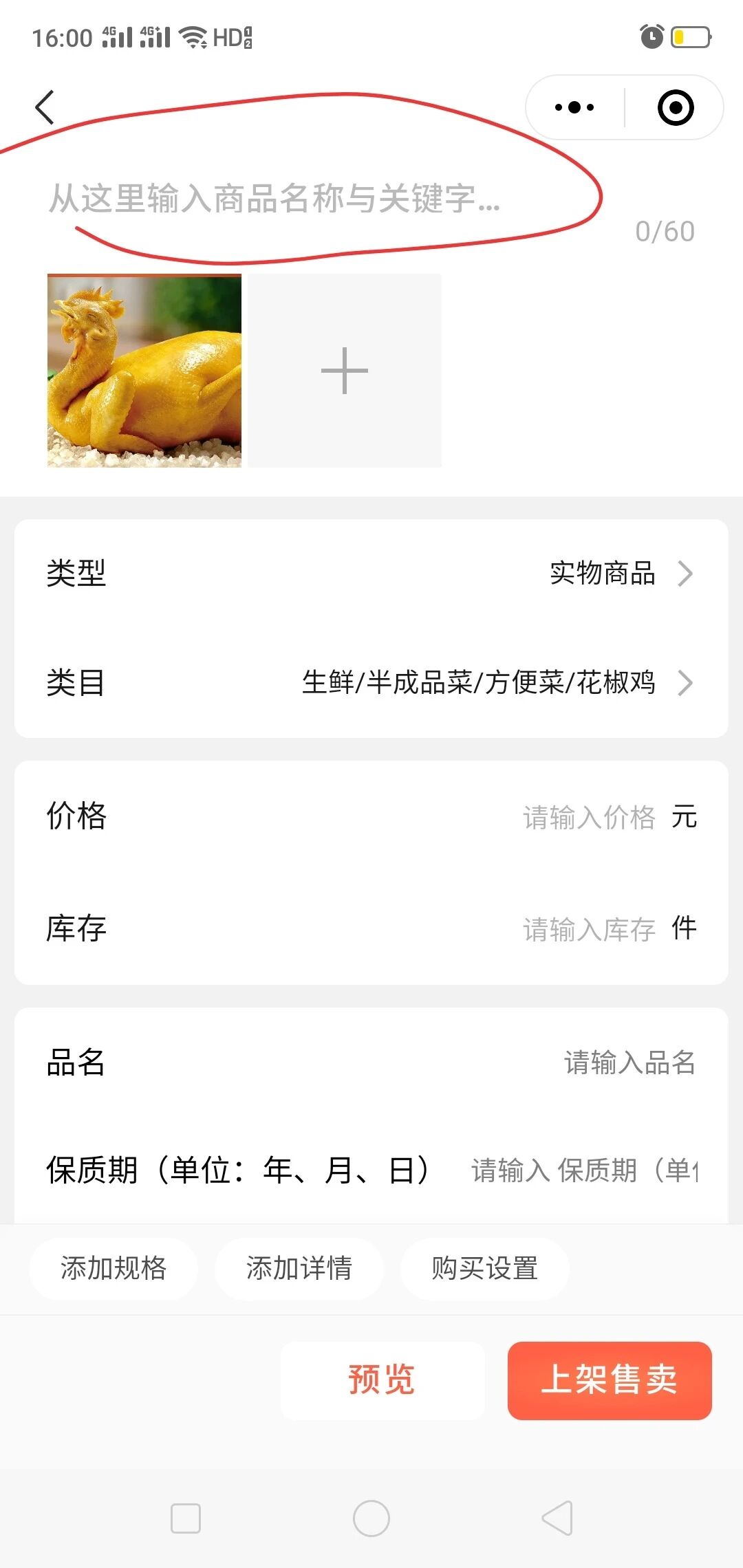
Task: Go back using the top-left arrow
Action: (45, 107)
